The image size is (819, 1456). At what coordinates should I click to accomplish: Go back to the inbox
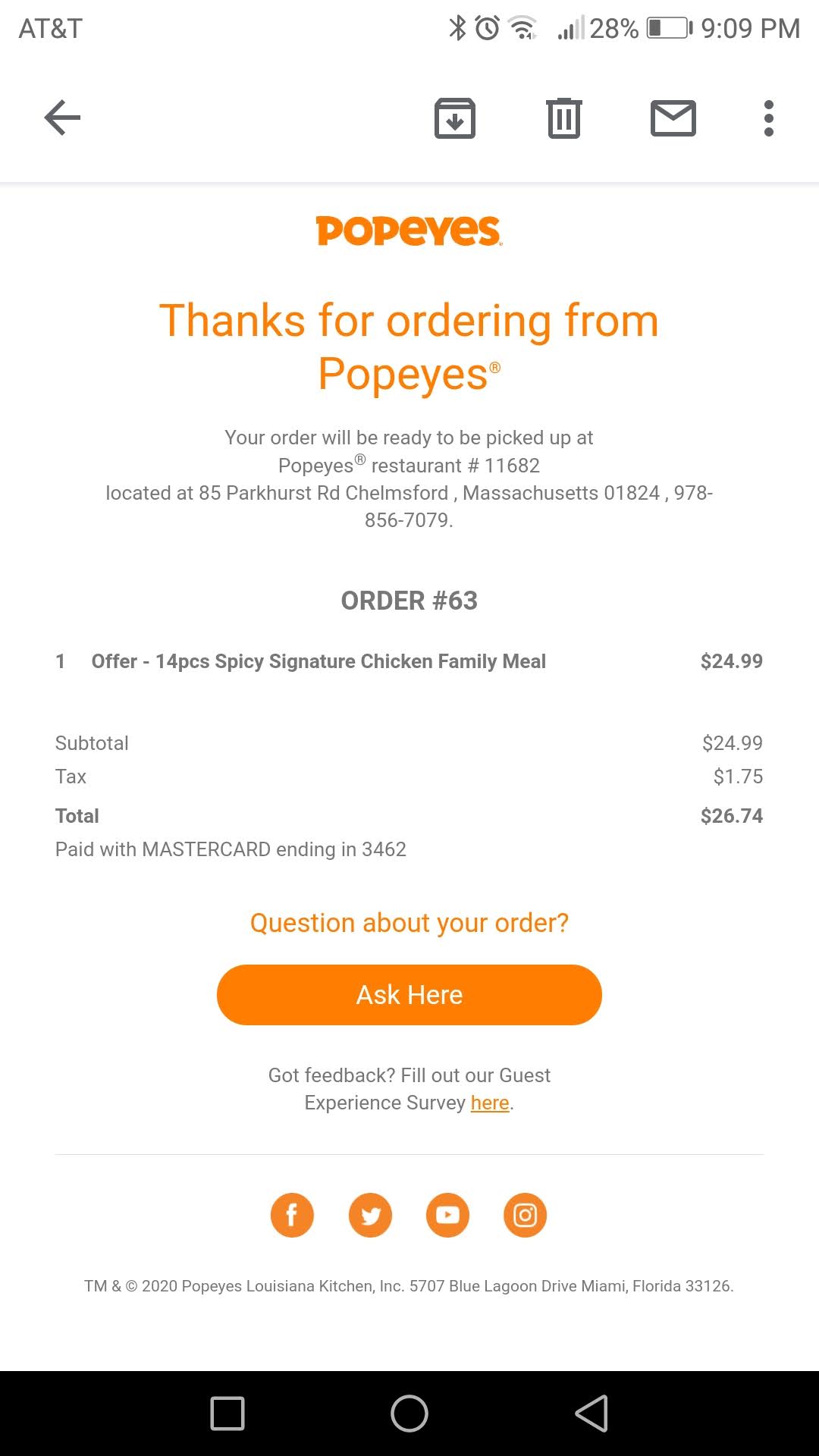point(62,118)
